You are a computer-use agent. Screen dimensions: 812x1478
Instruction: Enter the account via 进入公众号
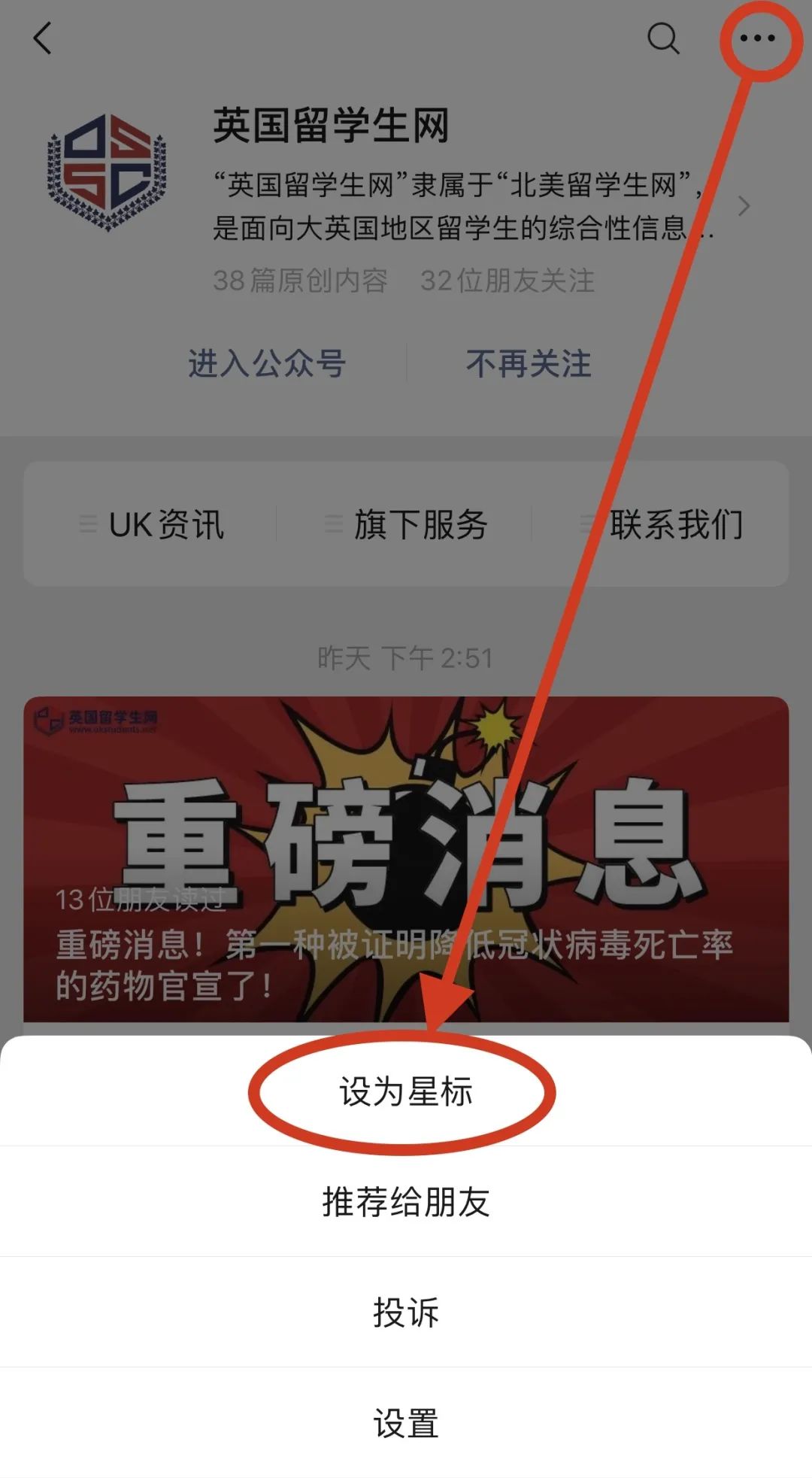click(x=267, y=364)
